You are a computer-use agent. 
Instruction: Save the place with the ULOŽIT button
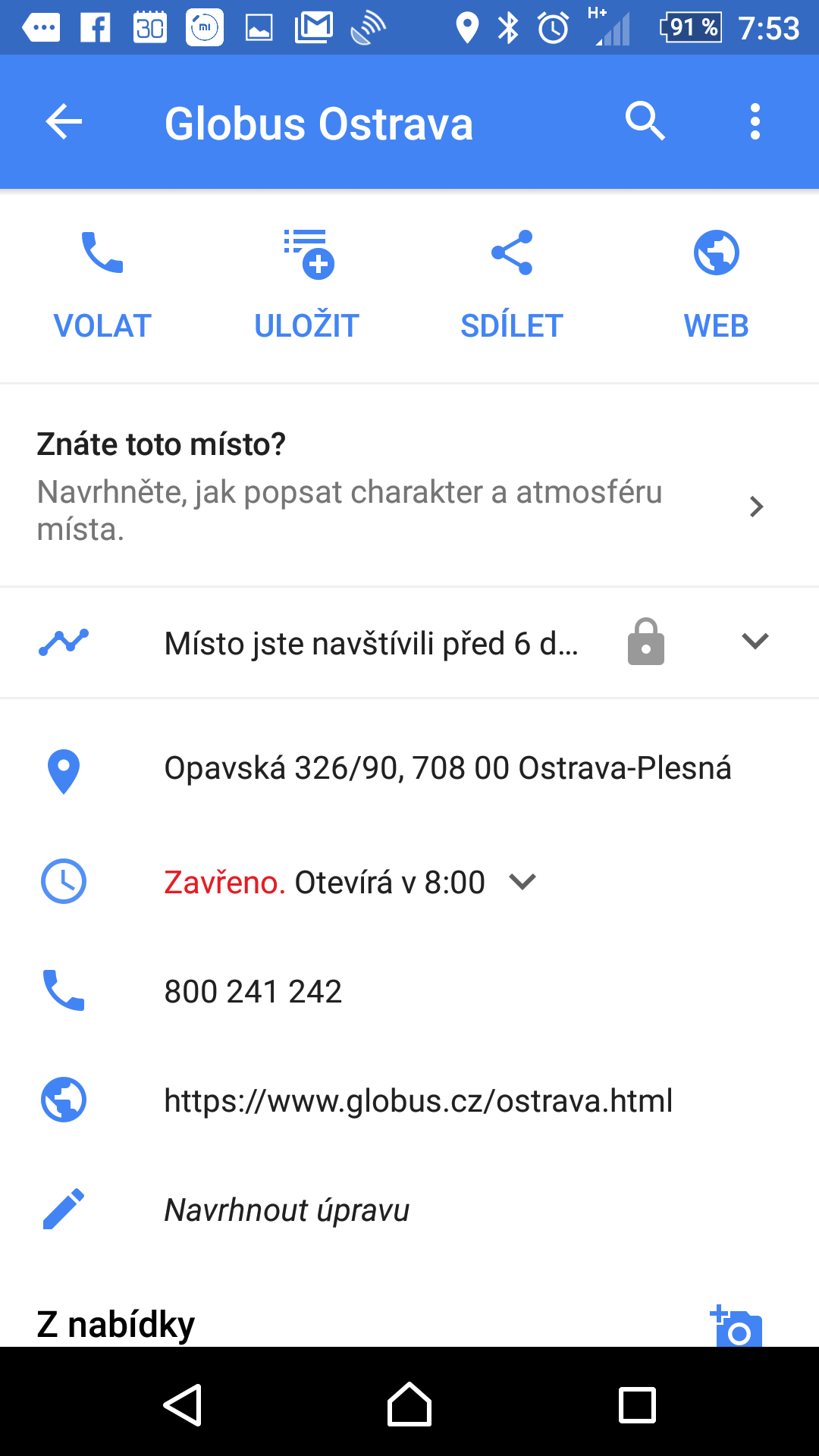point(307,285)
